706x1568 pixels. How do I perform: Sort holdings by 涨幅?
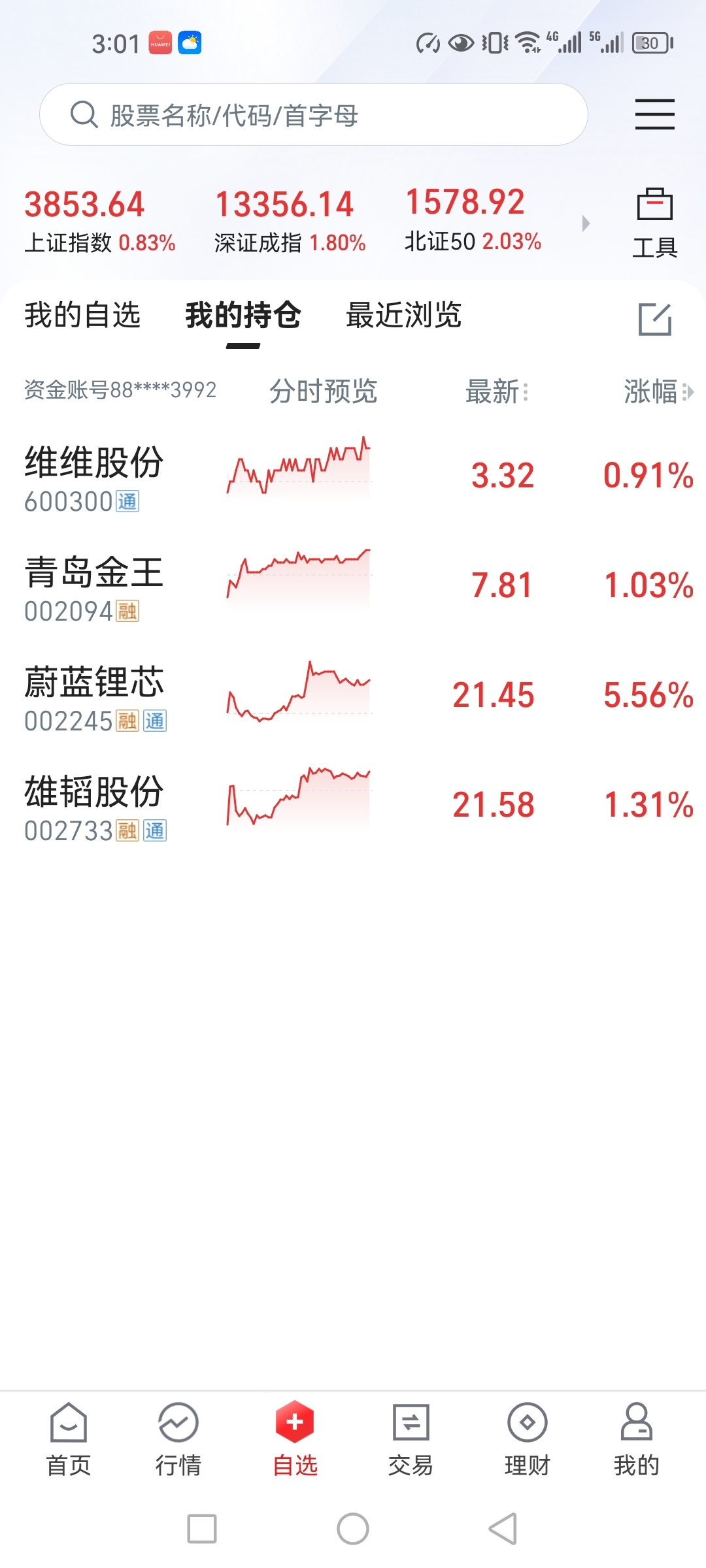[x=658, y=392]
